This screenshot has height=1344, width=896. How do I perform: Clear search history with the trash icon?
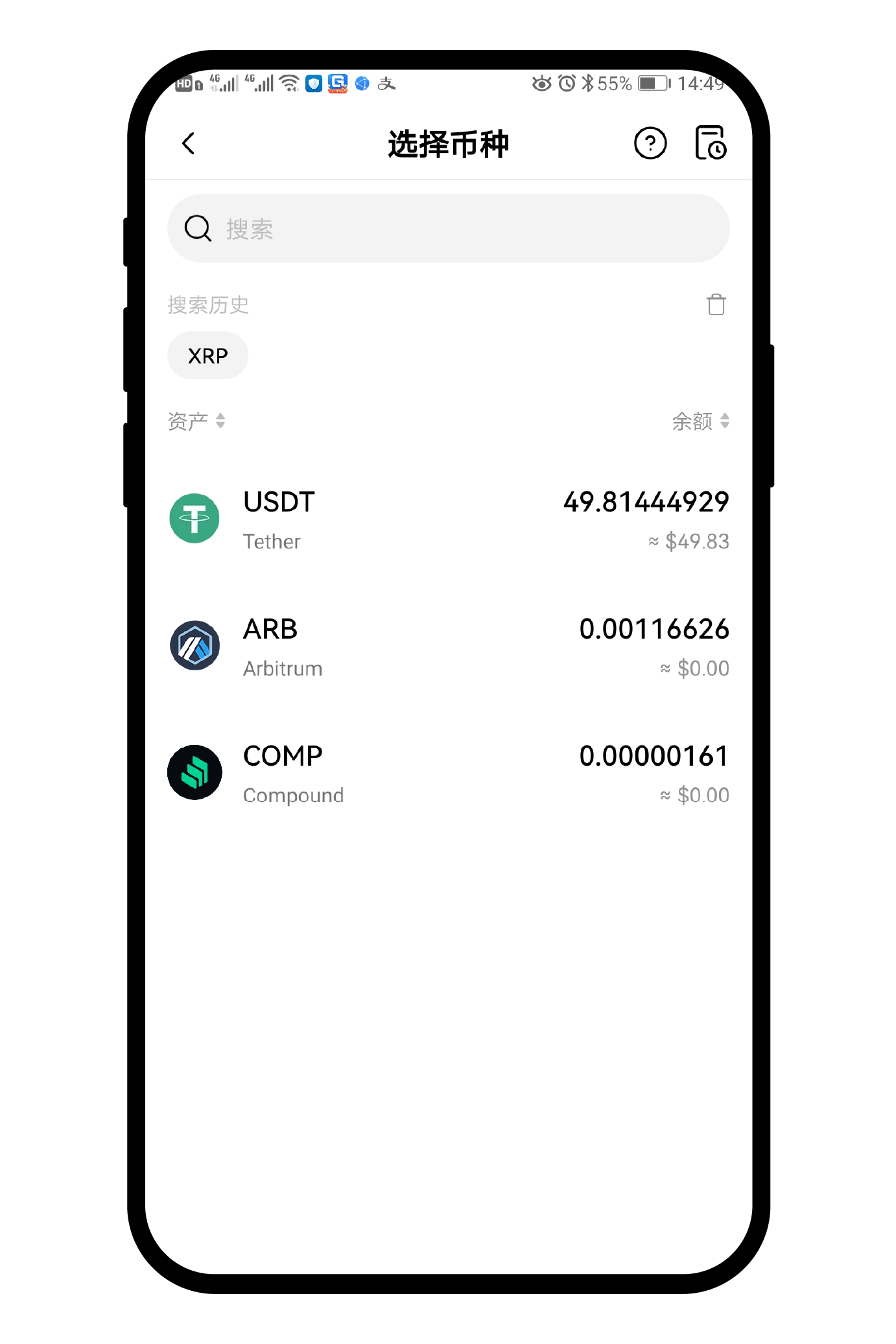(x=715, y=304)
